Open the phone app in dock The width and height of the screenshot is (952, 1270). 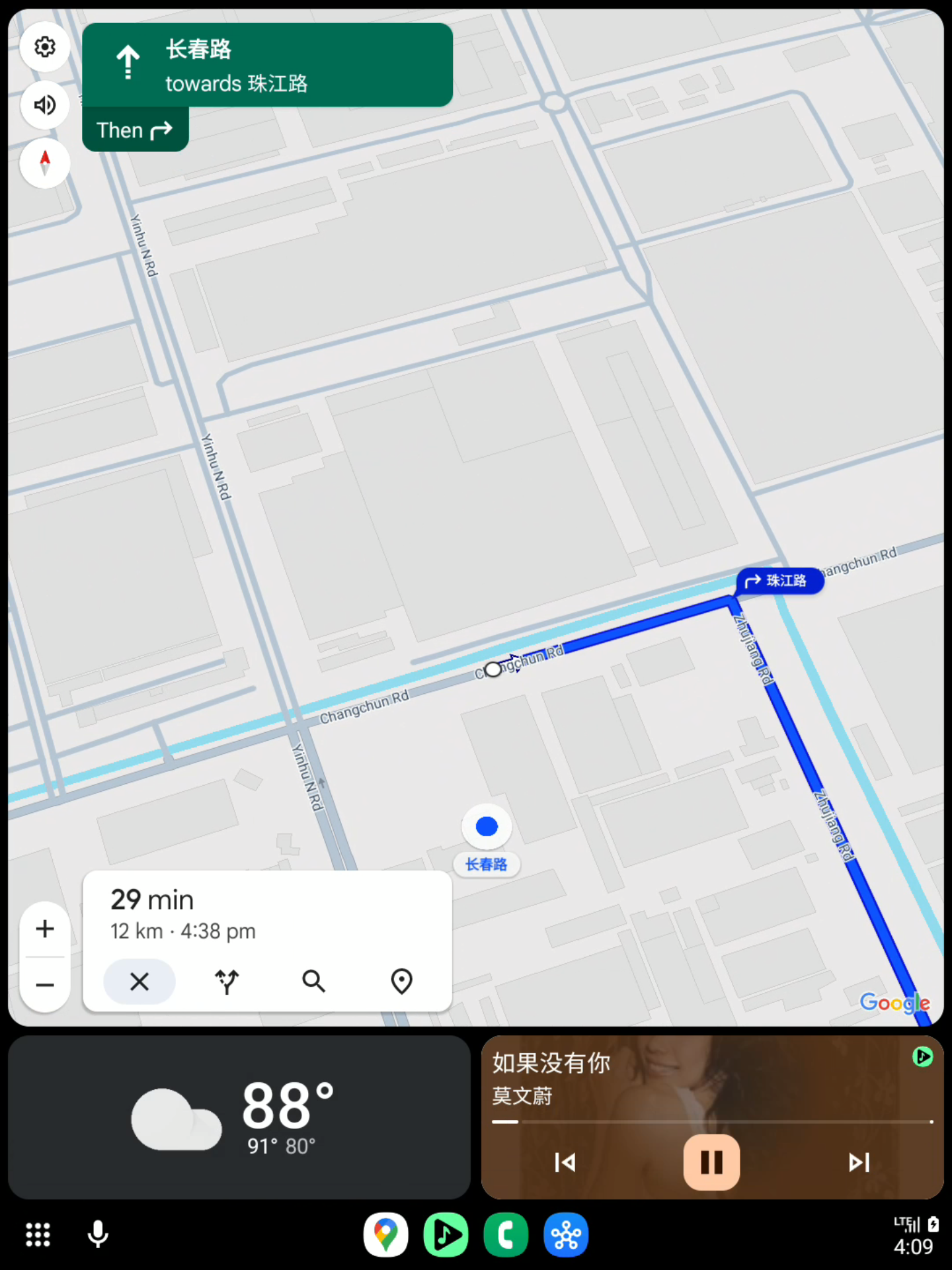point(506,1234)
